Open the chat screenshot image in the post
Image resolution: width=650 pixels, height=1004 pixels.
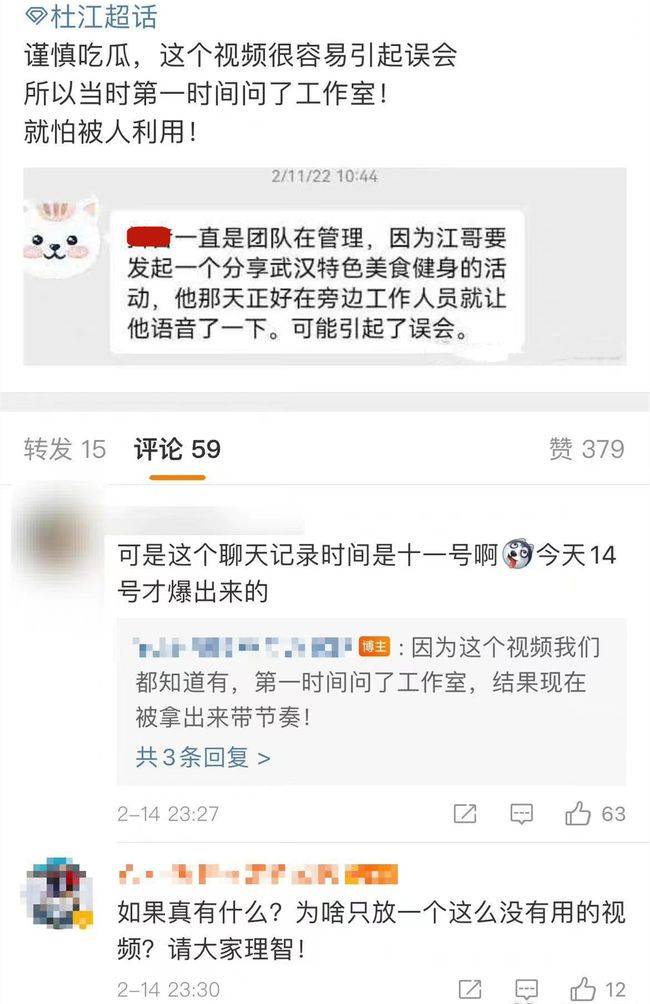click(325, 265)
